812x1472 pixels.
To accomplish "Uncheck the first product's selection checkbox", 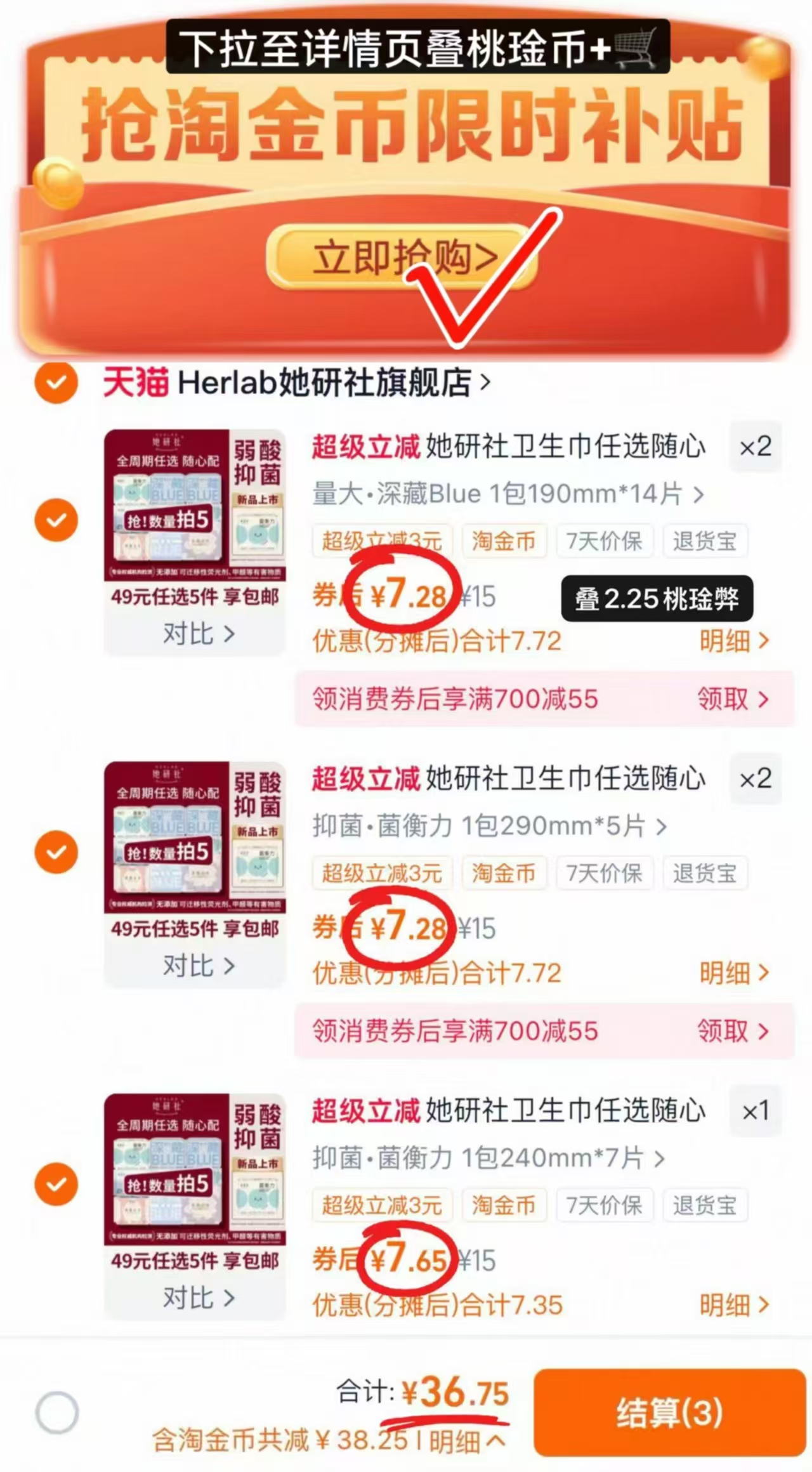I will tap(56, 520).
